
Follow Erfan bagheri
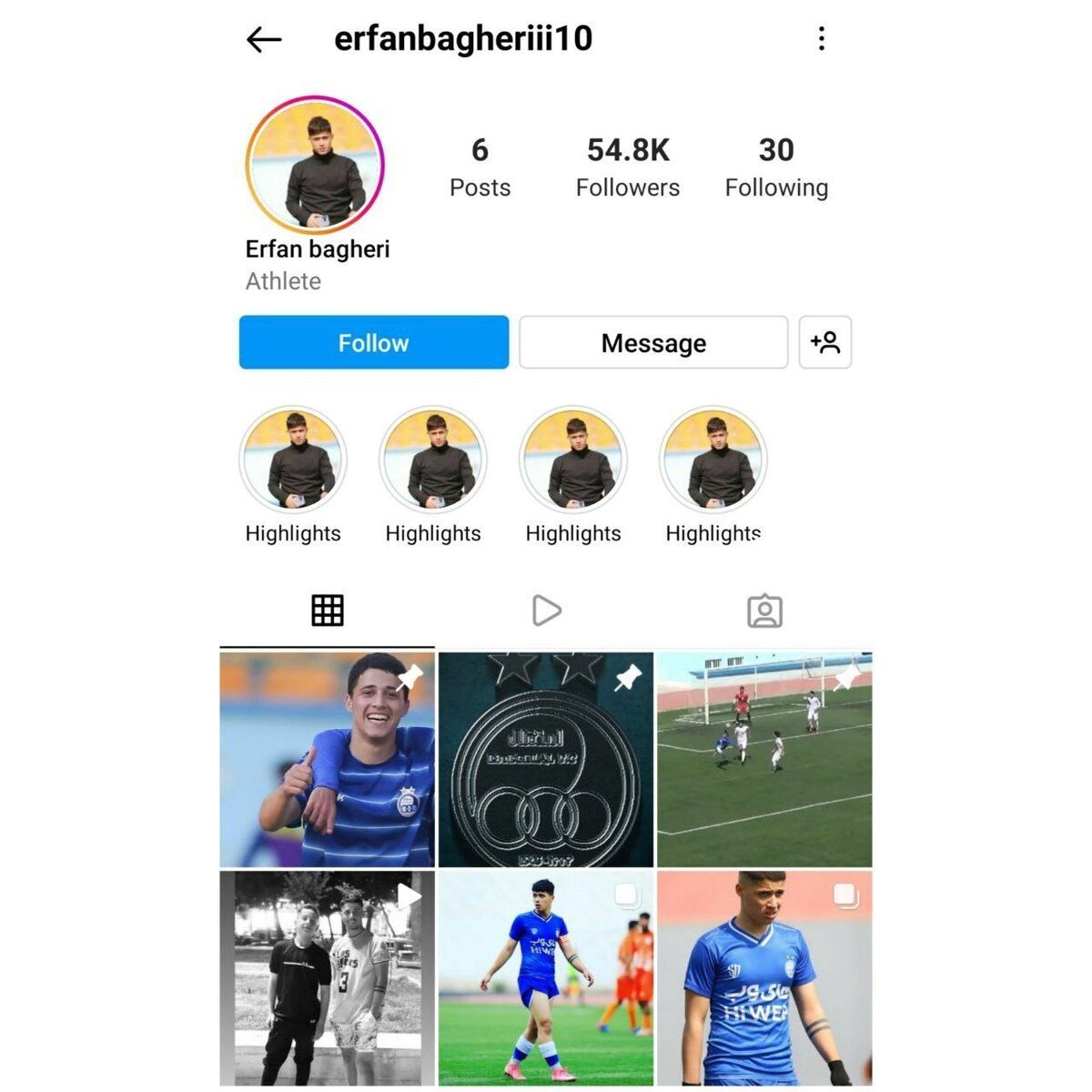tap(373, 342)
